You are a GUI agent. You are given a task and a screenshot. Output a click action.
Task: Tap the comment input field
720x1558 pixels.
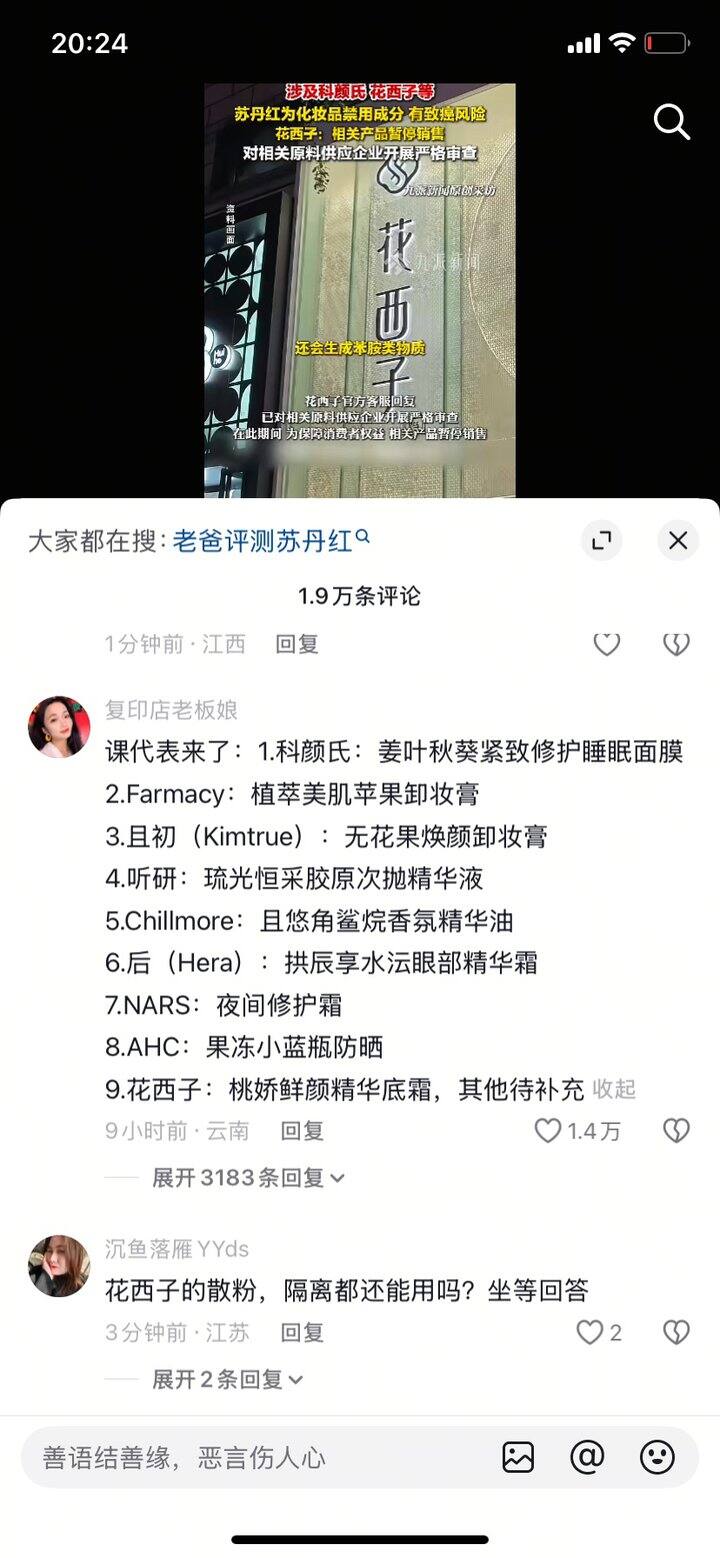tap(250, 1458)
